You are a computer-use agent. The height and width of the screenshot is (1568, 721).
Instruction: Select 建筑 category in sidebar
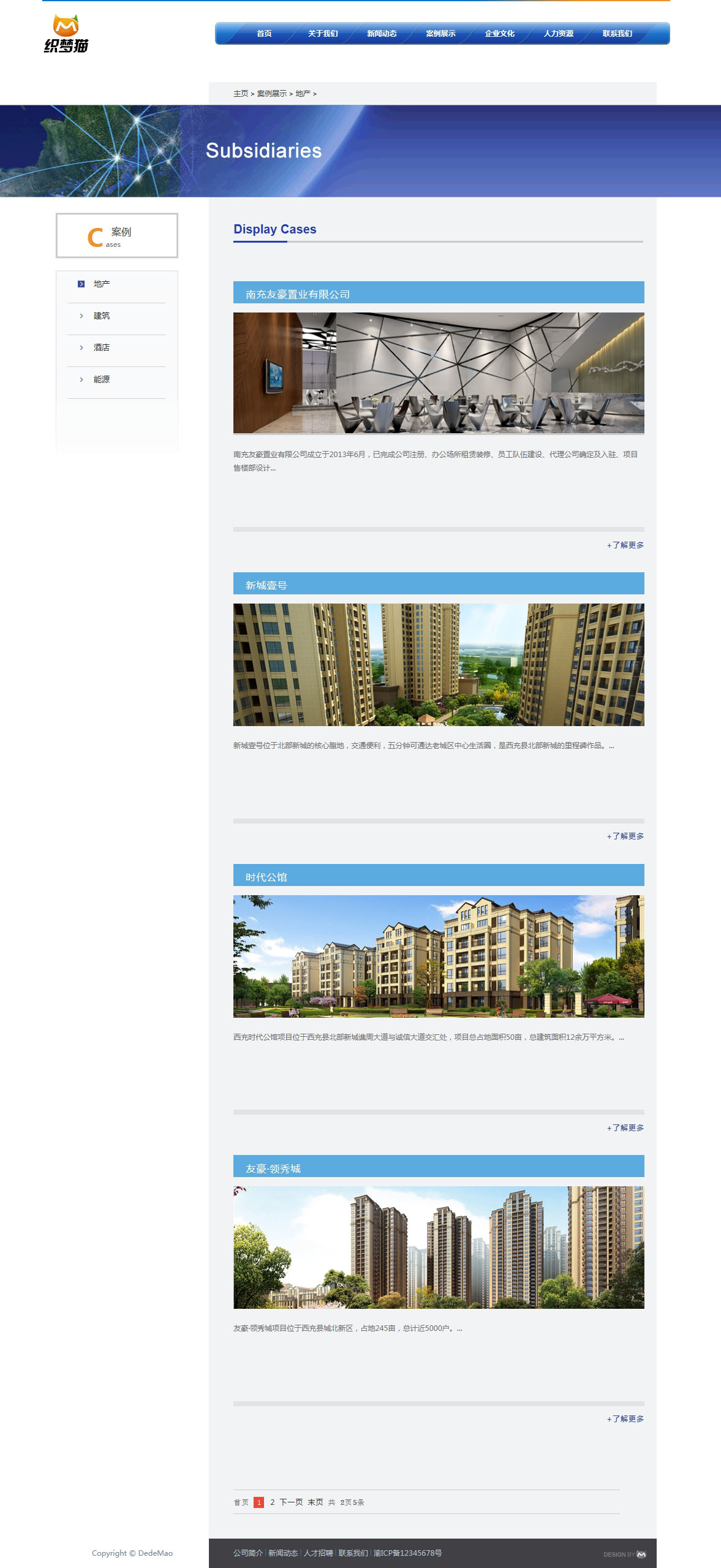[102, 316]
